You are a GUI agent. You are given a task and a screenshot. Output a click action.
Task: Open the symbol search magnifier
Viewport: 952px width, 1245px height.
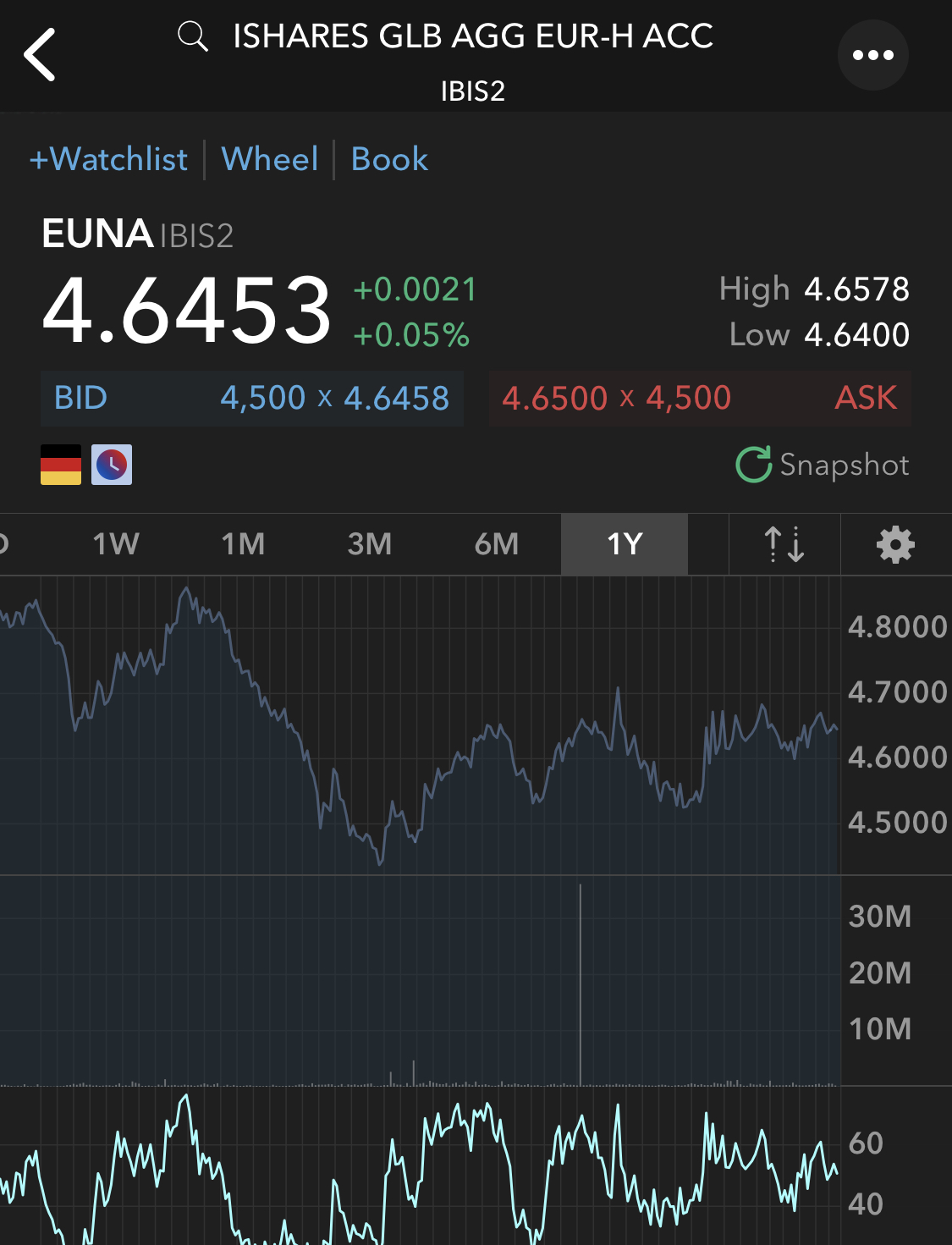[x=193, y=37]
